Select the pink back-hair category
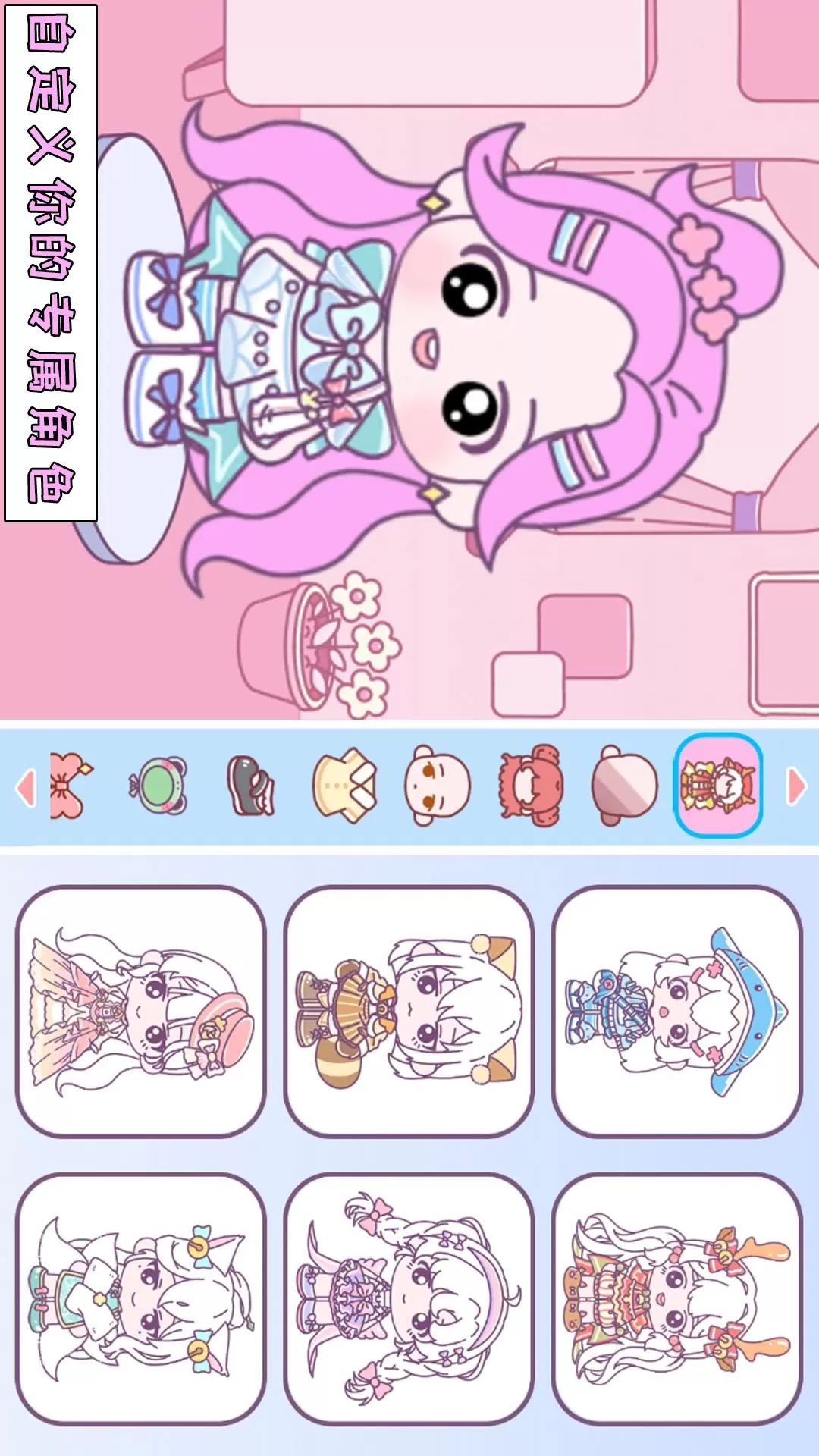Screen dimensions: 819x1456 (x=624, y=786)
